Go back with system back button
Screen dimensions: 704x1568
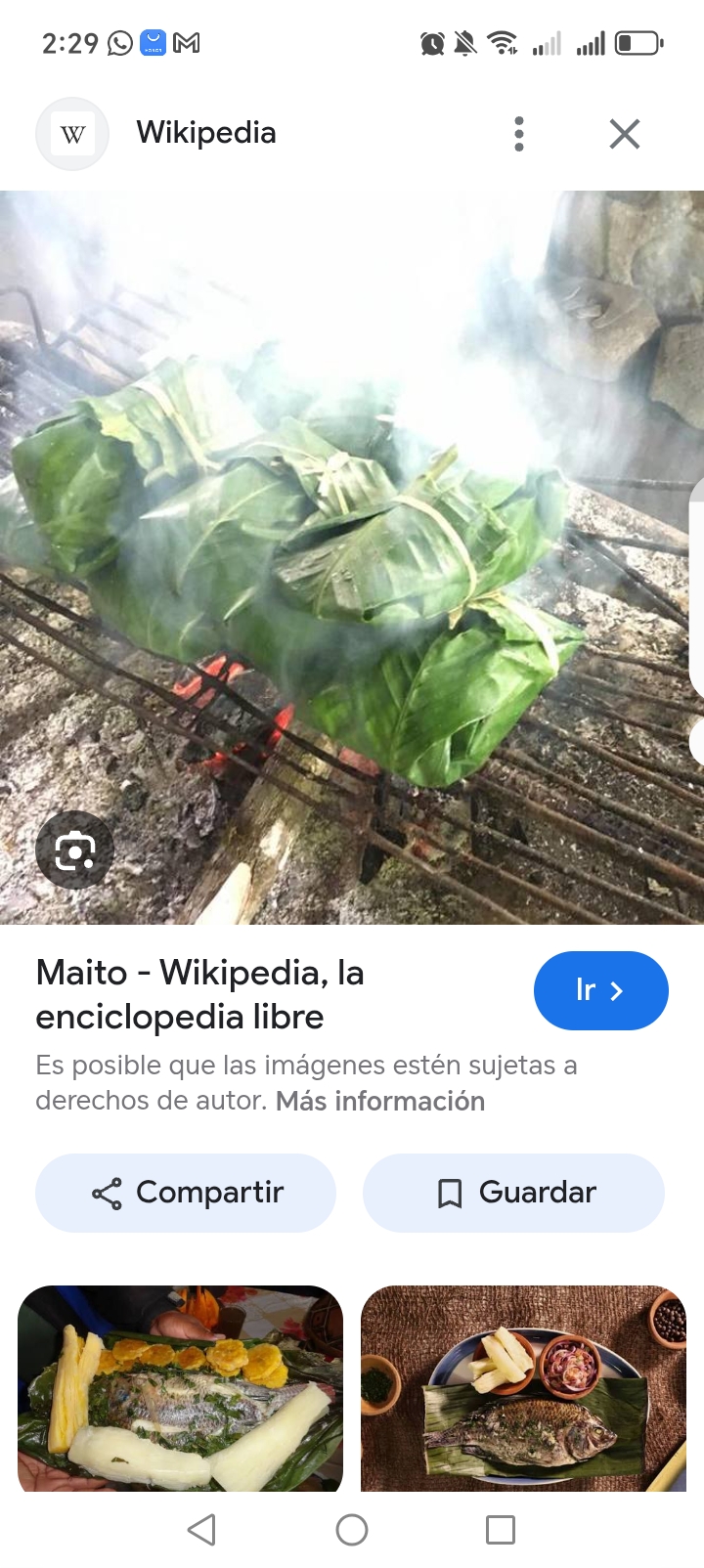(x=201, y=1530)
